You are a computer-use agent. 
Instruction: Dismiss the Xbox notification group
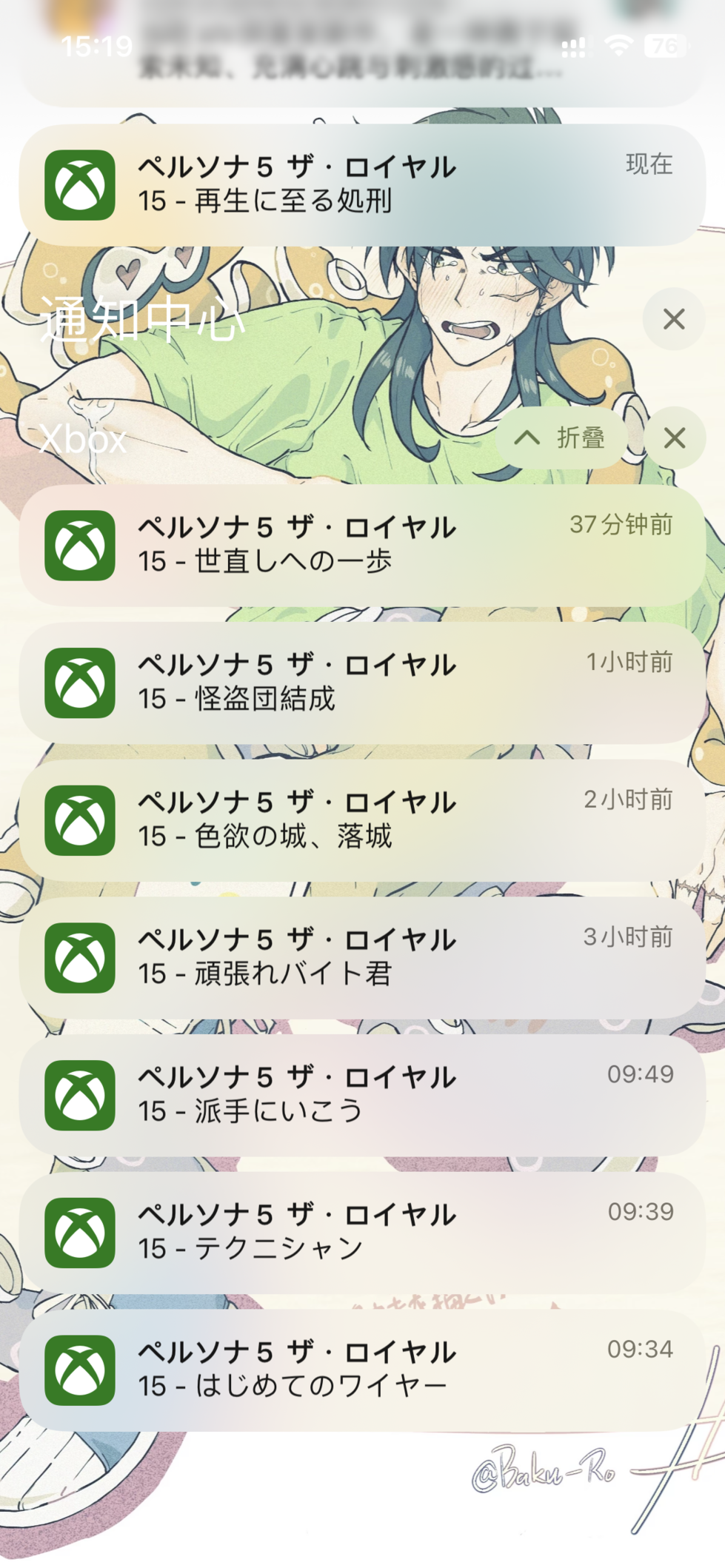point(674,438)
